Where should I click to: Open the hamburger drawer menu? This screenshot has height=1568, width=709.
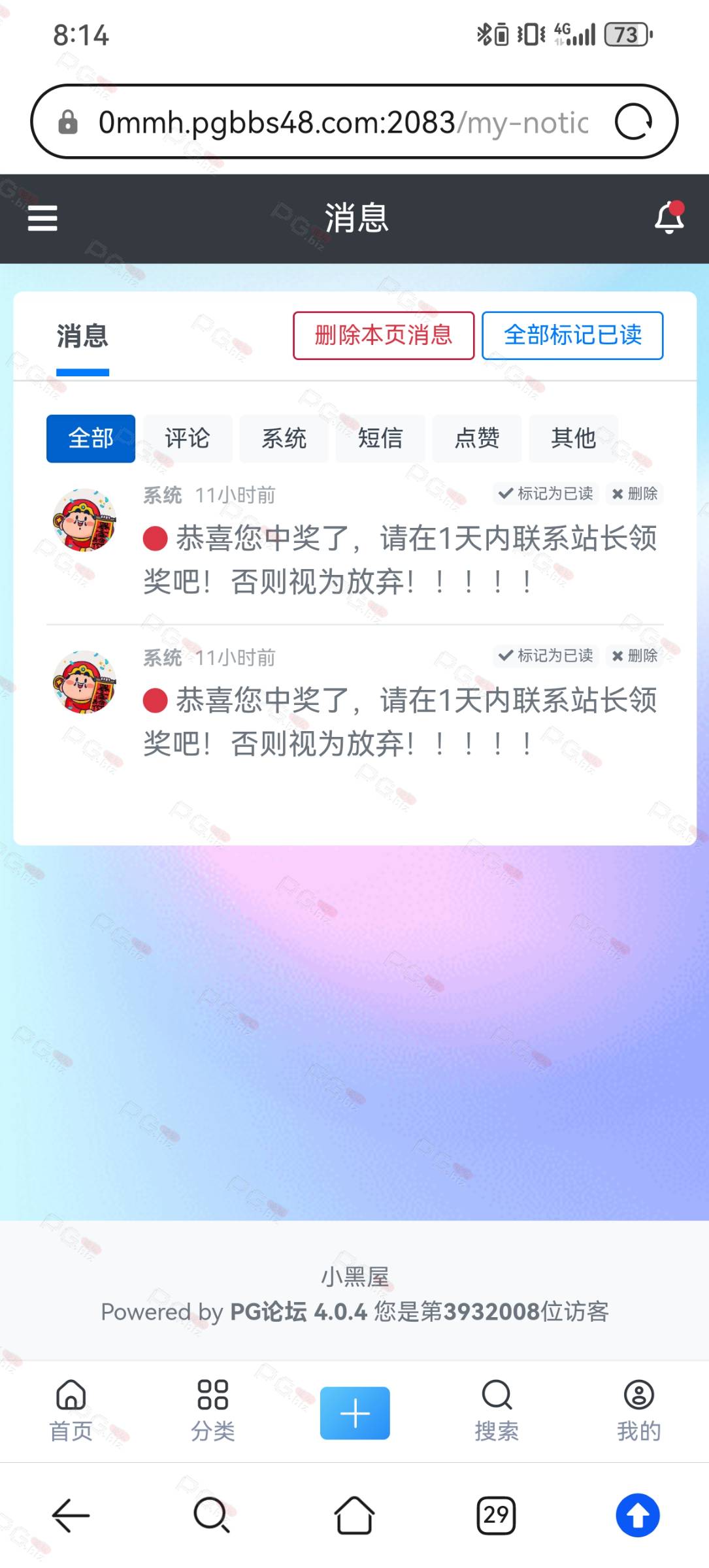point(42,218)
